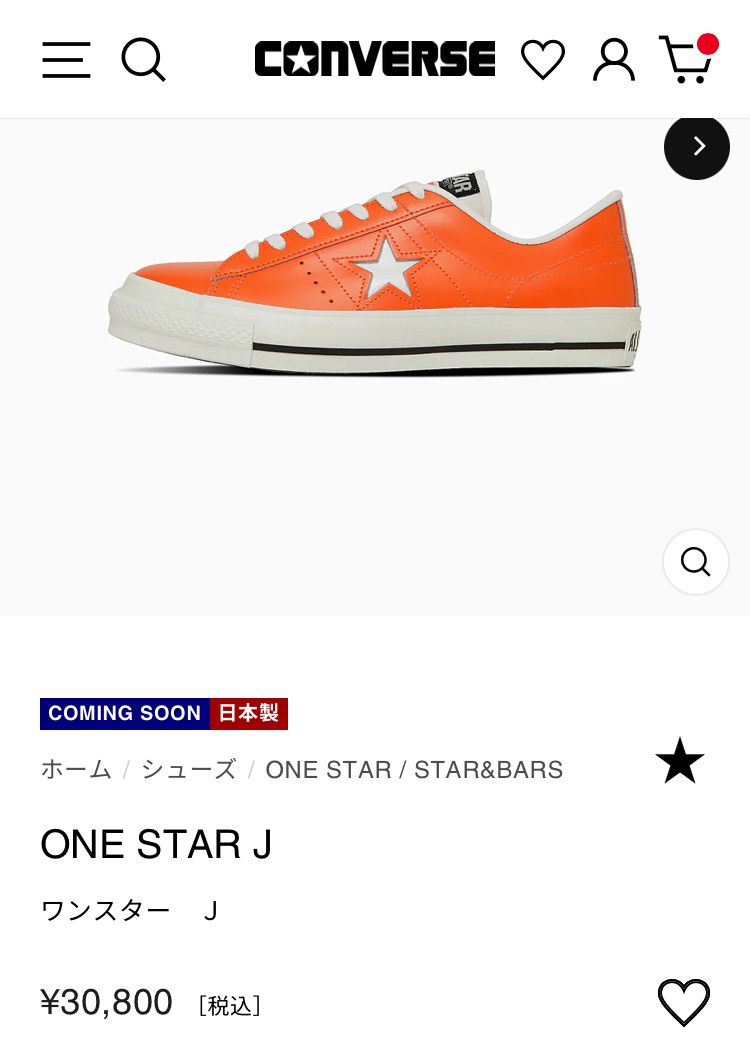Open the ONE STAR / STAR&BARS breadcrumb
This screenshot has width=750, height=1054.
tap(414, 769)
